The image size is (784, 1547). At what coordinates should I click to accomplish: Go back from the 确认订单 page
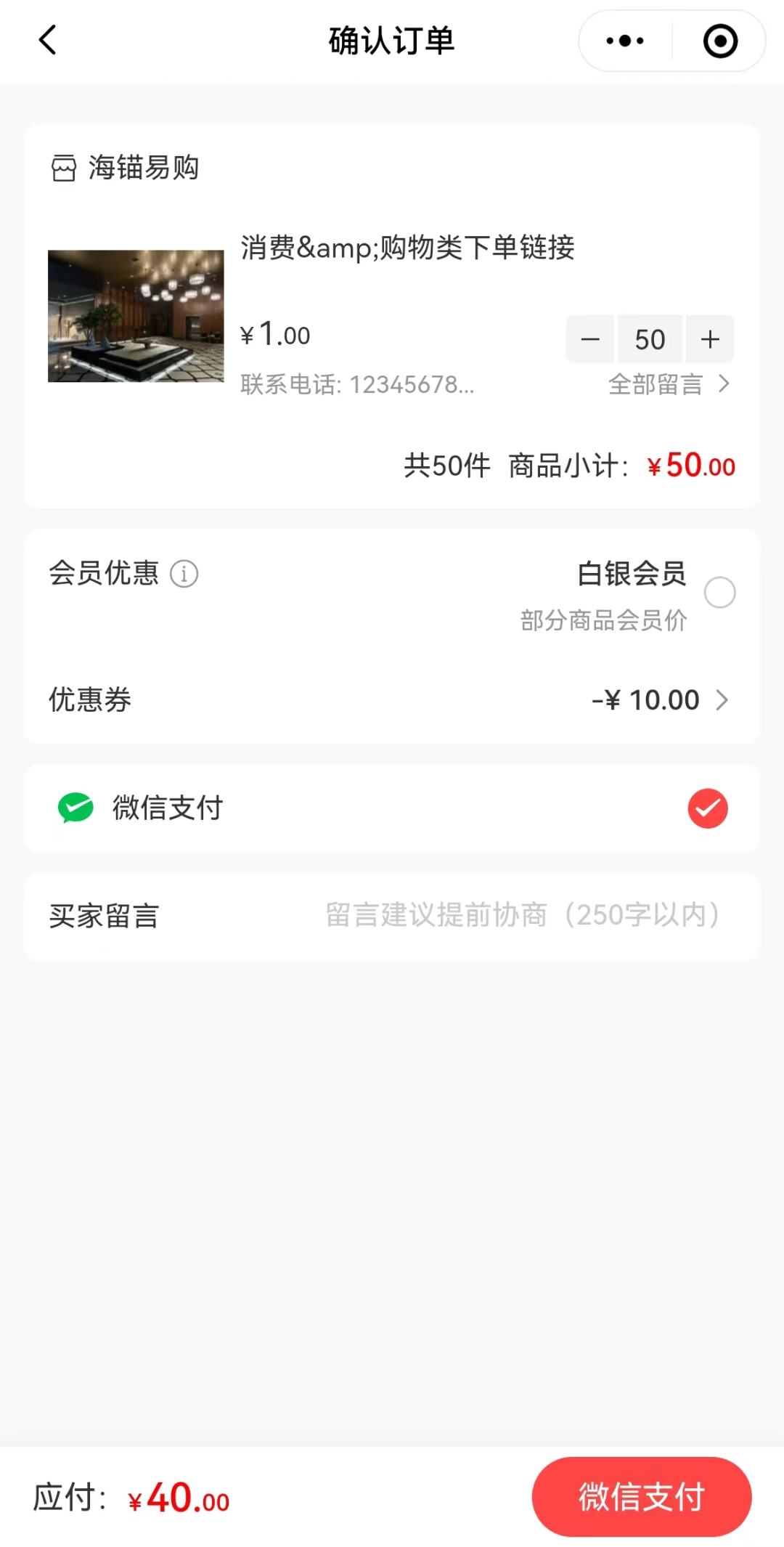48,41
